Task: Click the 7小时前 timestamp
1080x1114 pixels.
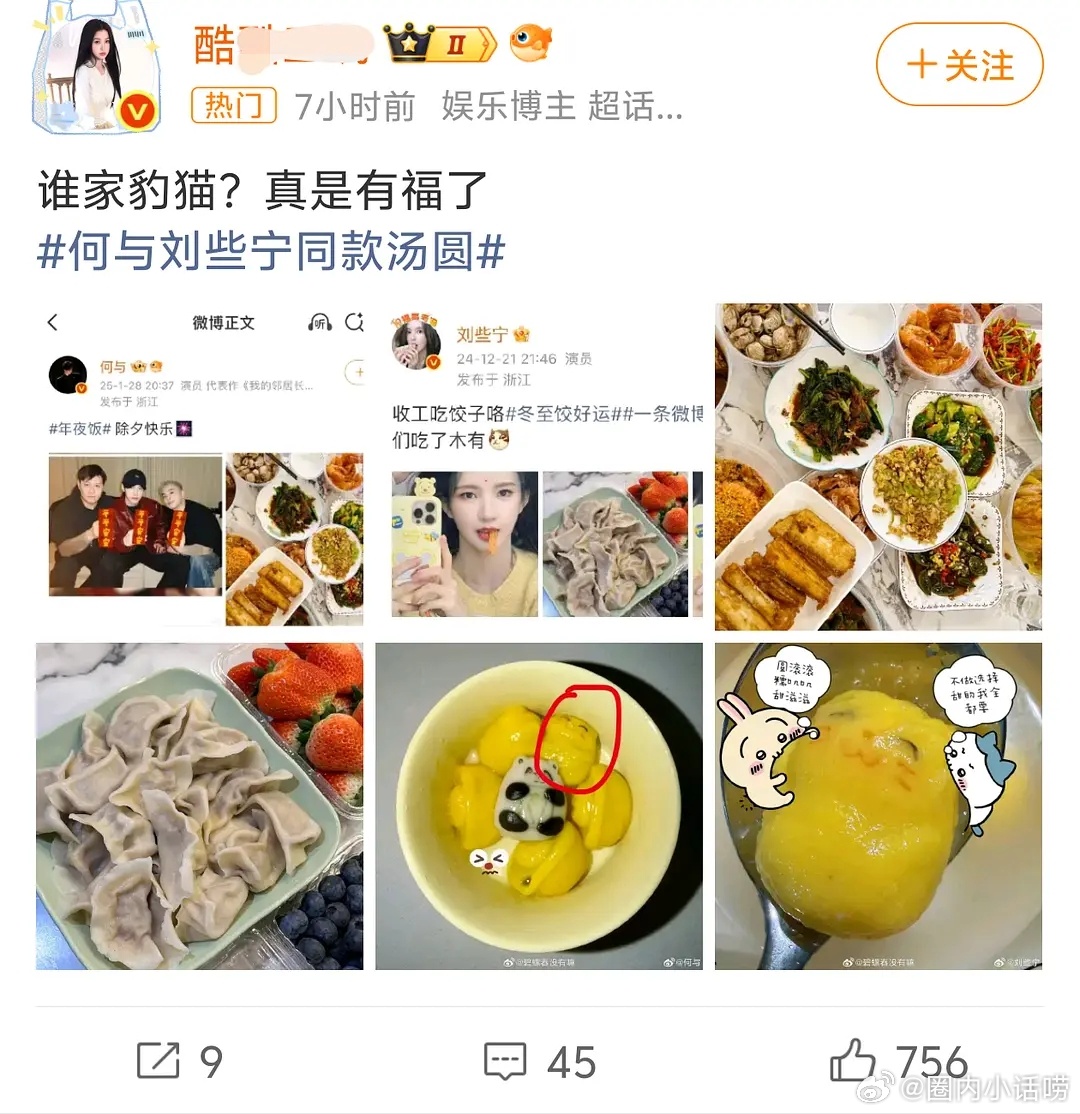Action: pyautogui.click(x=355, y=106)
